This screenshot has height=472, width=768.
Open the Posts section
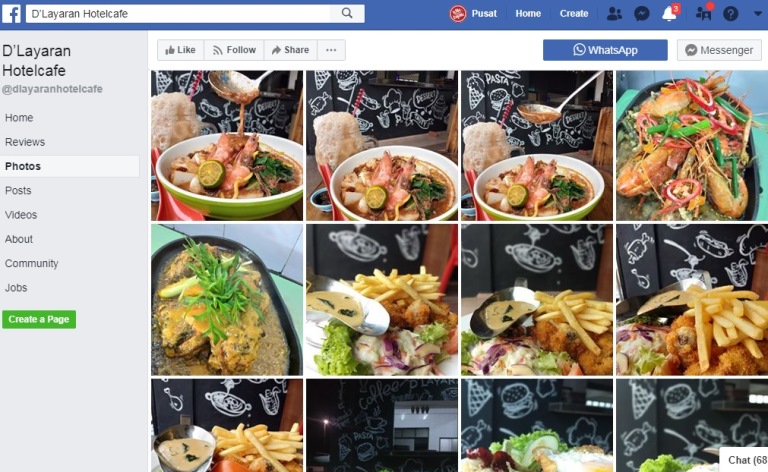(x=18, y=190)
